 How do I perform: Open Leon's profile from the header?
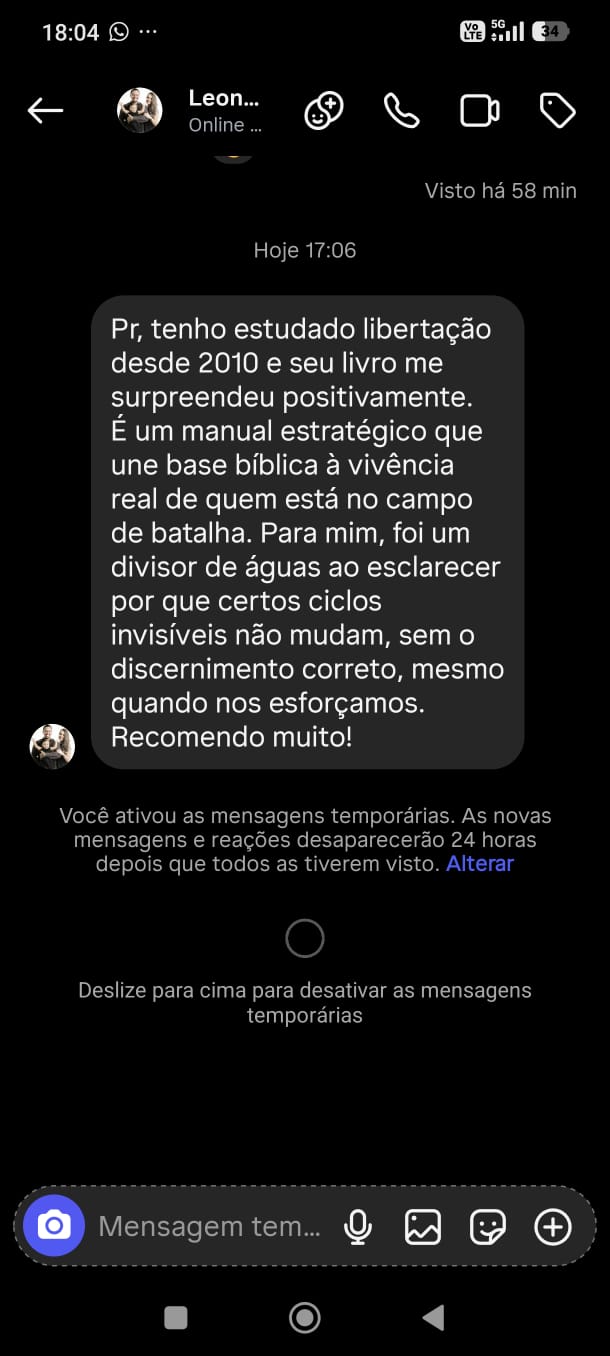coord(224,110)
